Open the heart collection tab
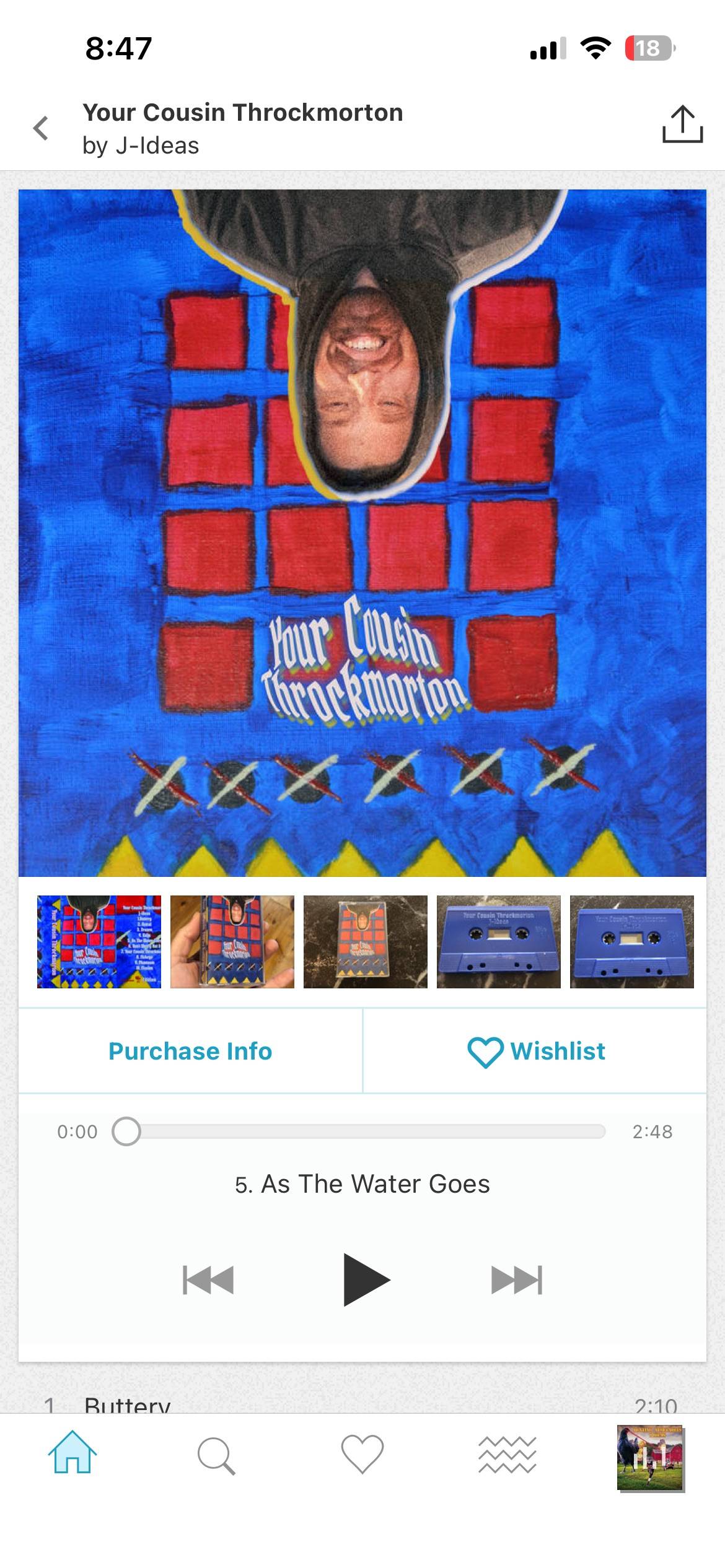 pyautogui.click(x=362, y=1455)
